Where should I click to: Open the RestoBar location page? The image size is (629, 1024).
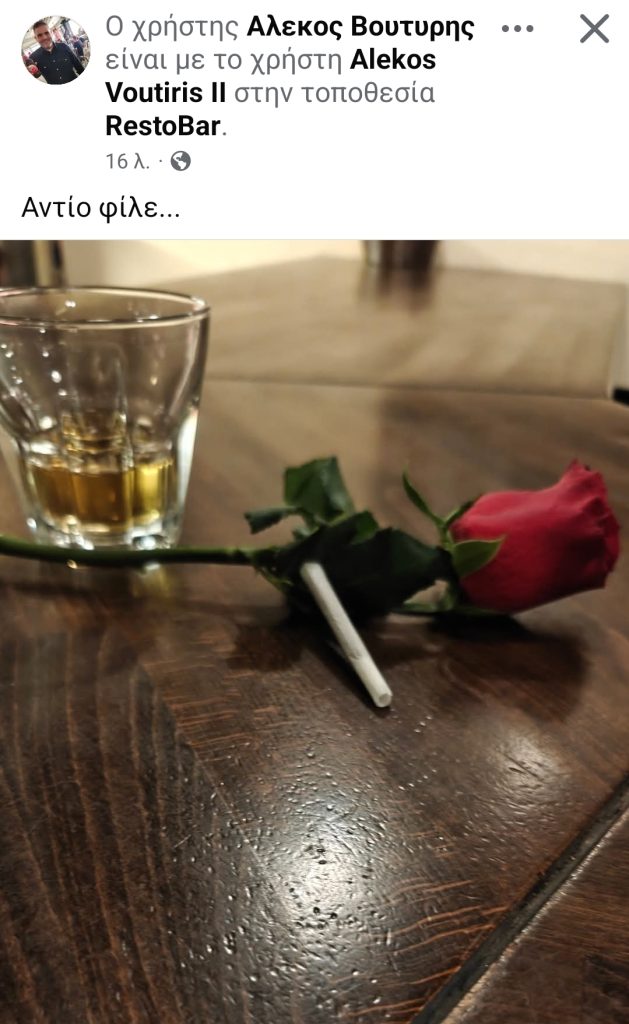163,126
